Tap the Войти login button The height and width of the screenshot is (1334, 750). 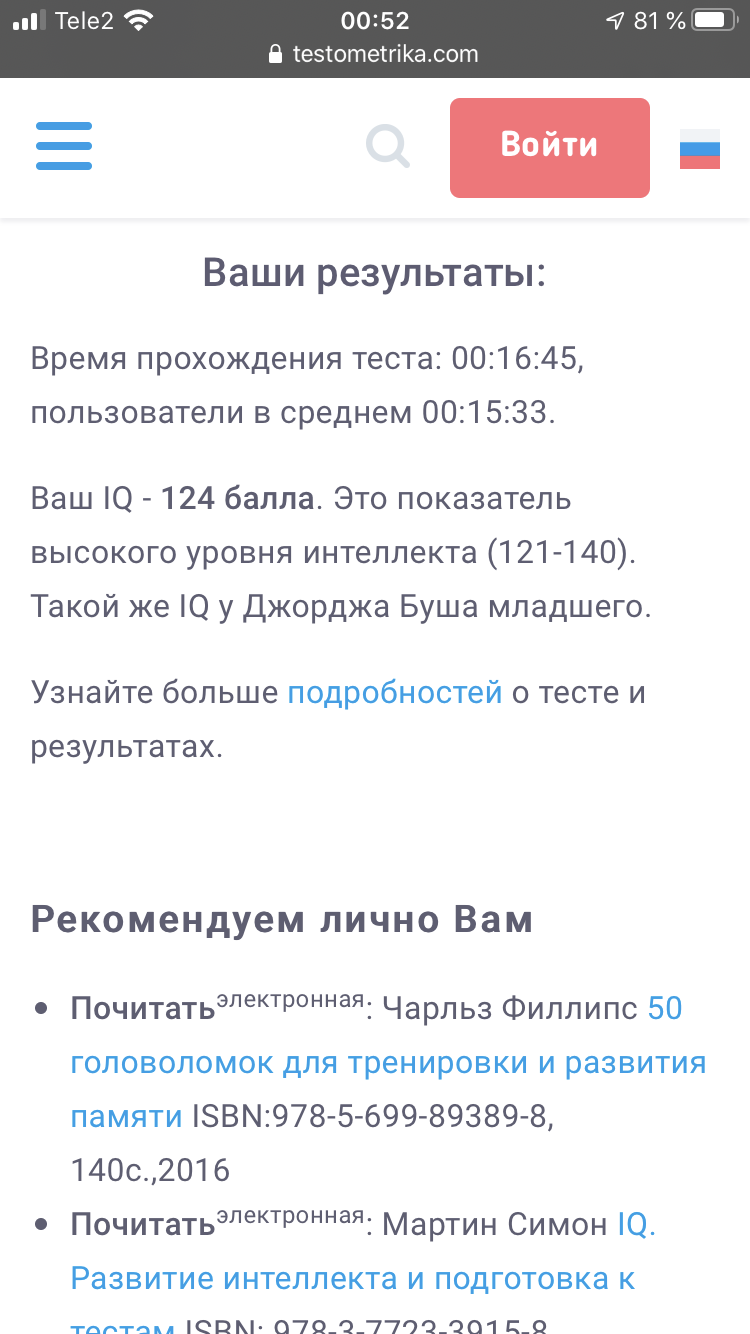tap(549, 147)
